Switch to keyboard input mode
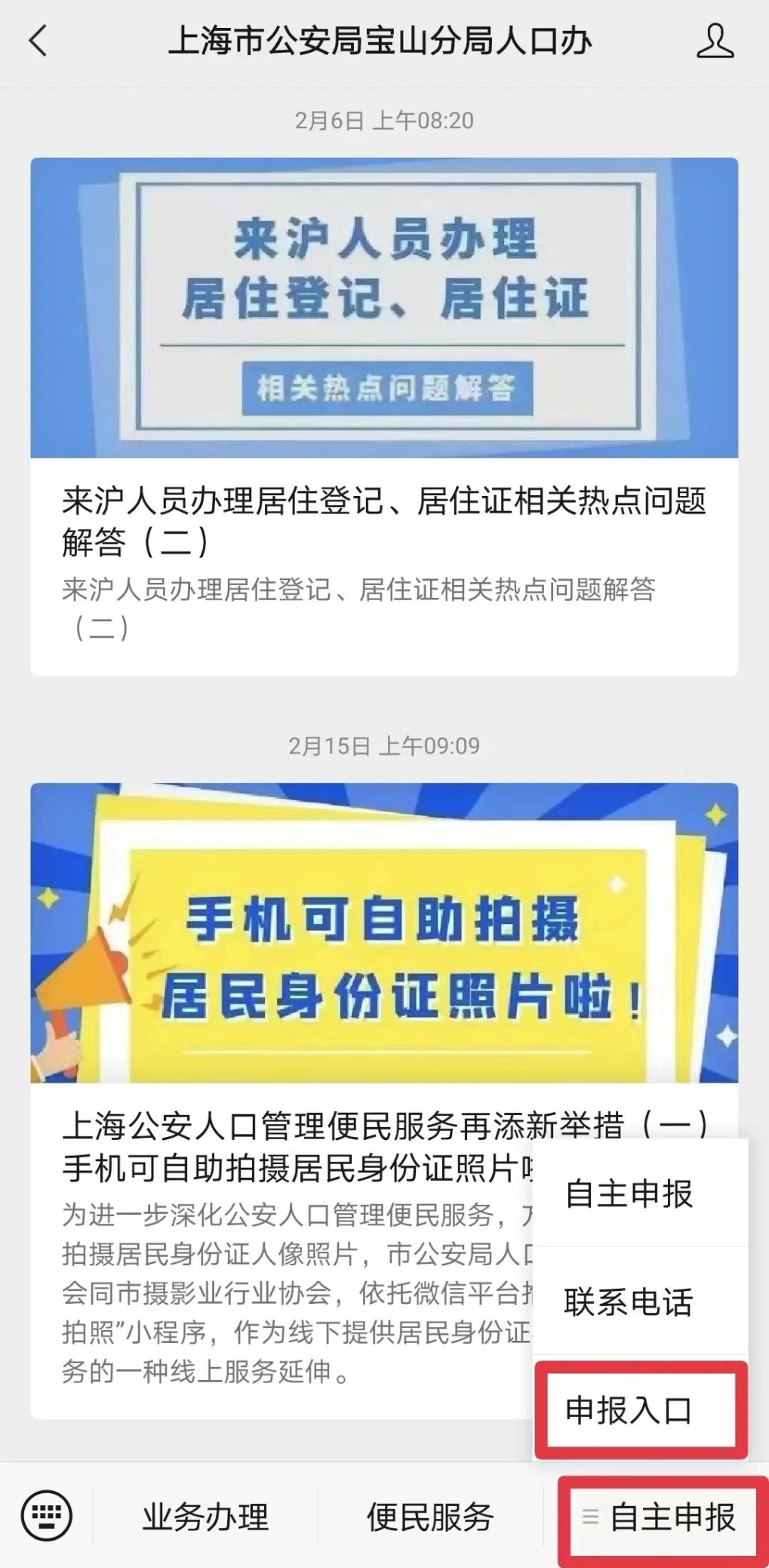Viewport: 769px width, 1568px height. pos(47,1516)
